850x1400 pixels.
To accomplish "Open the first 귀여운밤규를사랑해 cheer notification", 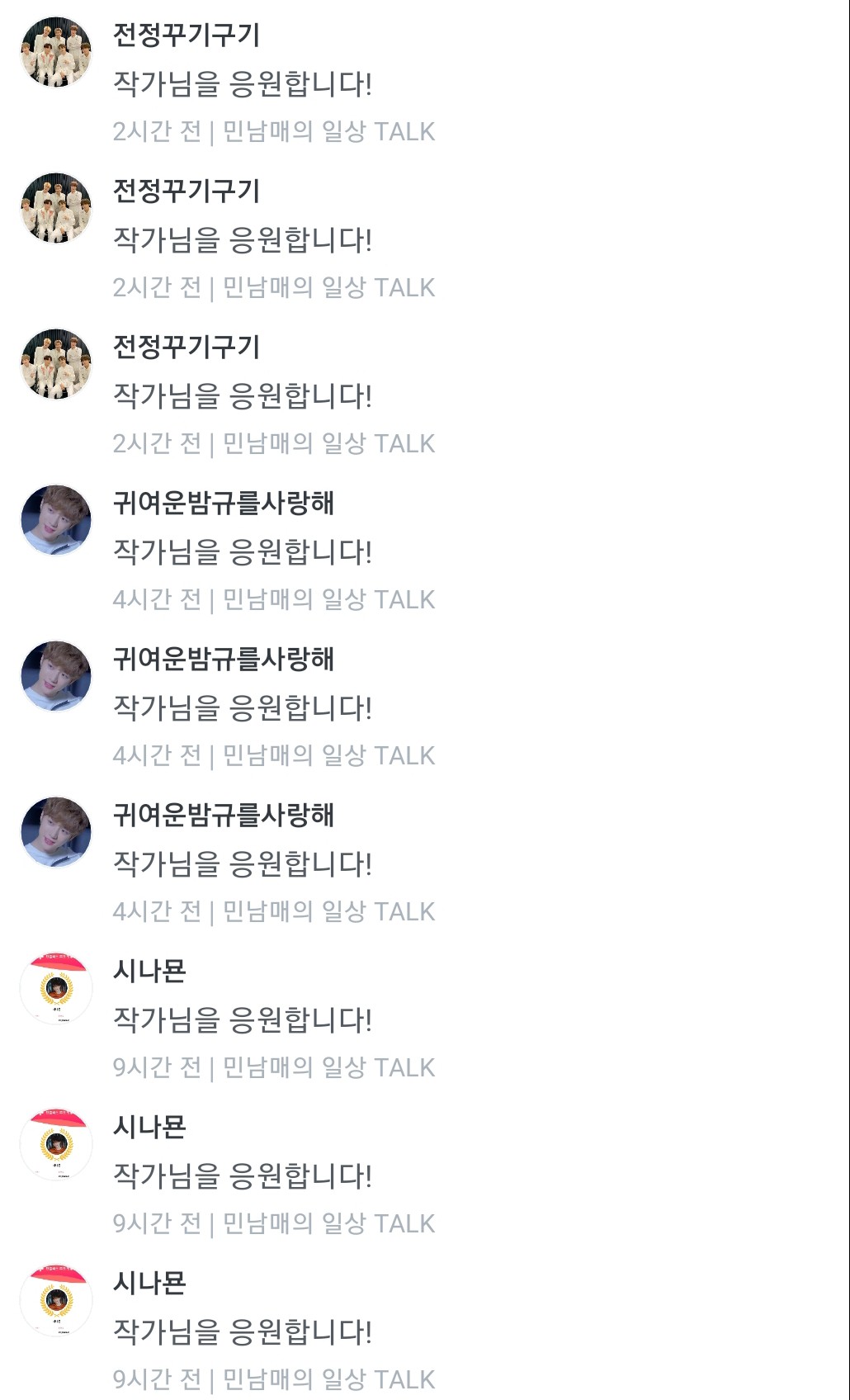I will pyautogui.click(x=242, y=551).
